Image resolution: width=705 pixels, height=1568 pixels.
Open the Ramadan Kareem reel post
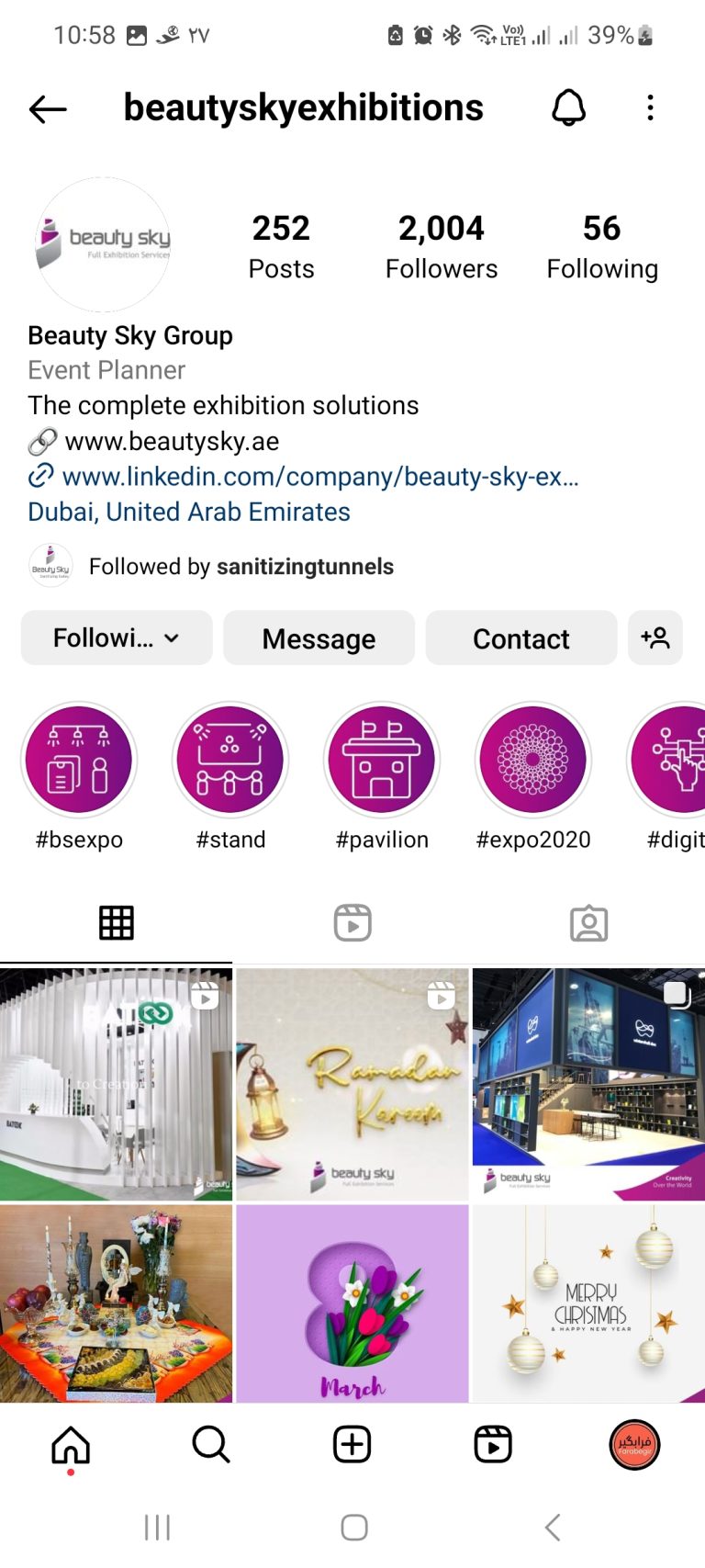coord(352,1084)
